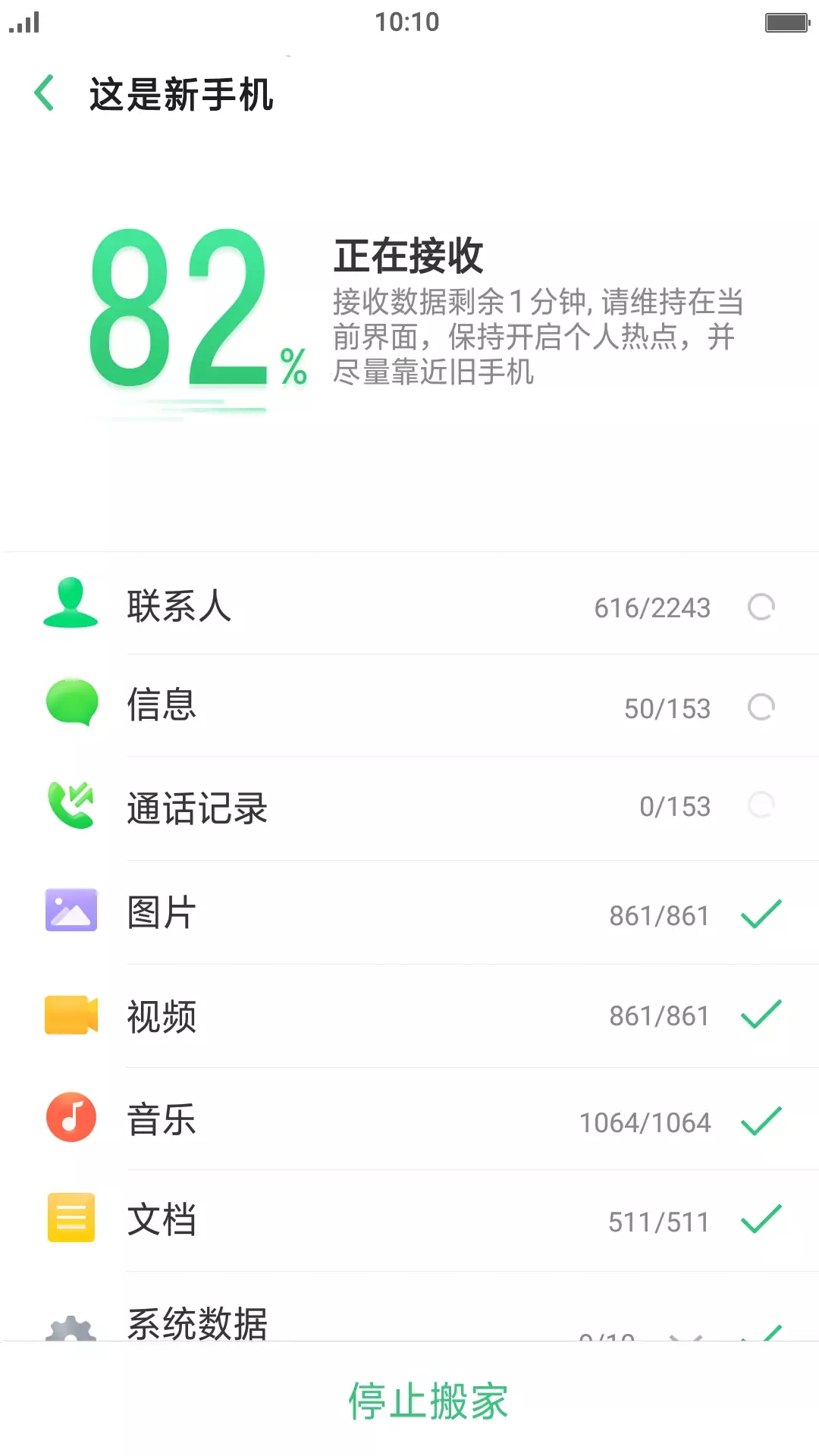This screenshot has width=819, height=1456.
Task: Open the 正在接收 status heading
Action: [410, 256]
